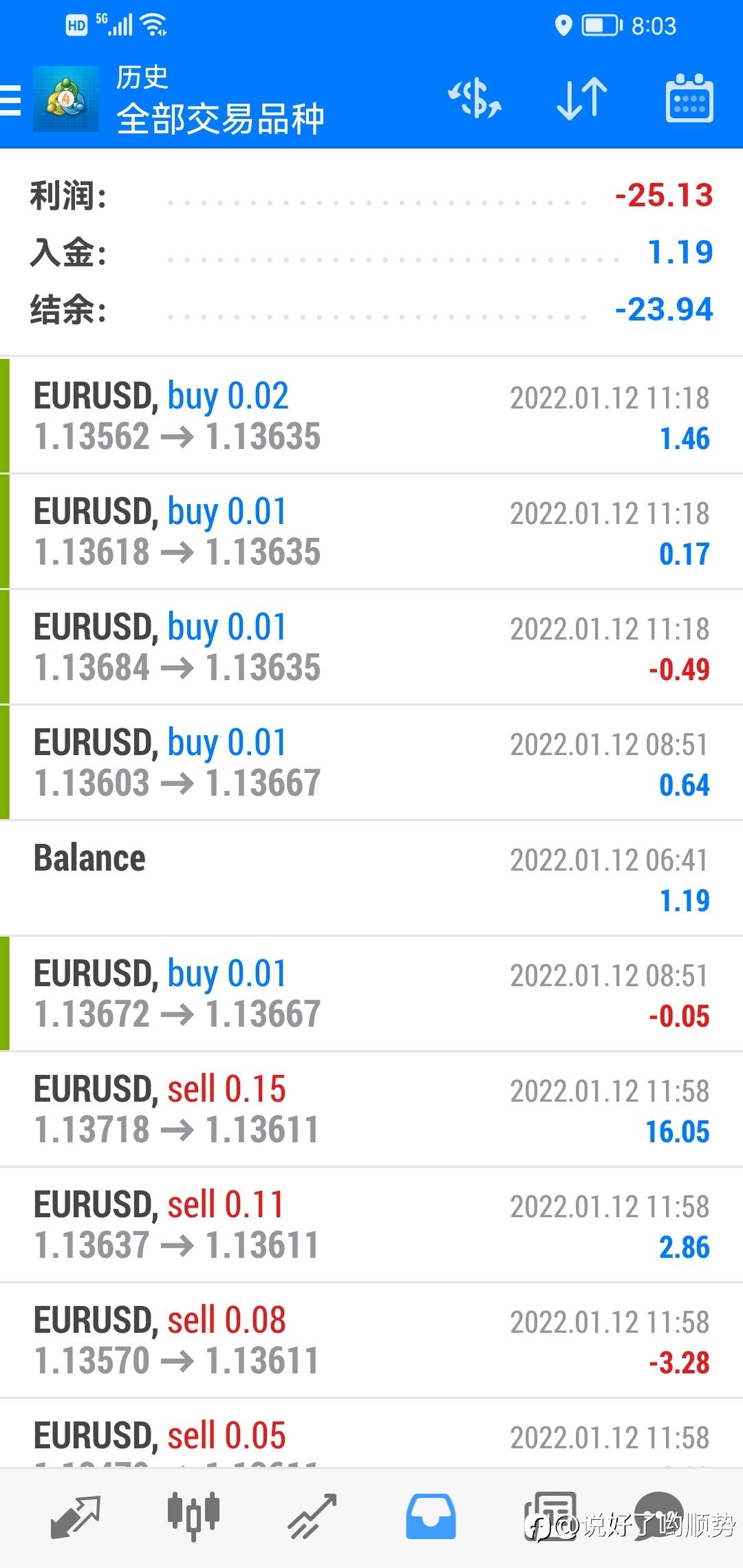Viewport: 743px width, 1568px height.
Task: Open the symbol filter currency icon
Action: click(x=475, y=99)
